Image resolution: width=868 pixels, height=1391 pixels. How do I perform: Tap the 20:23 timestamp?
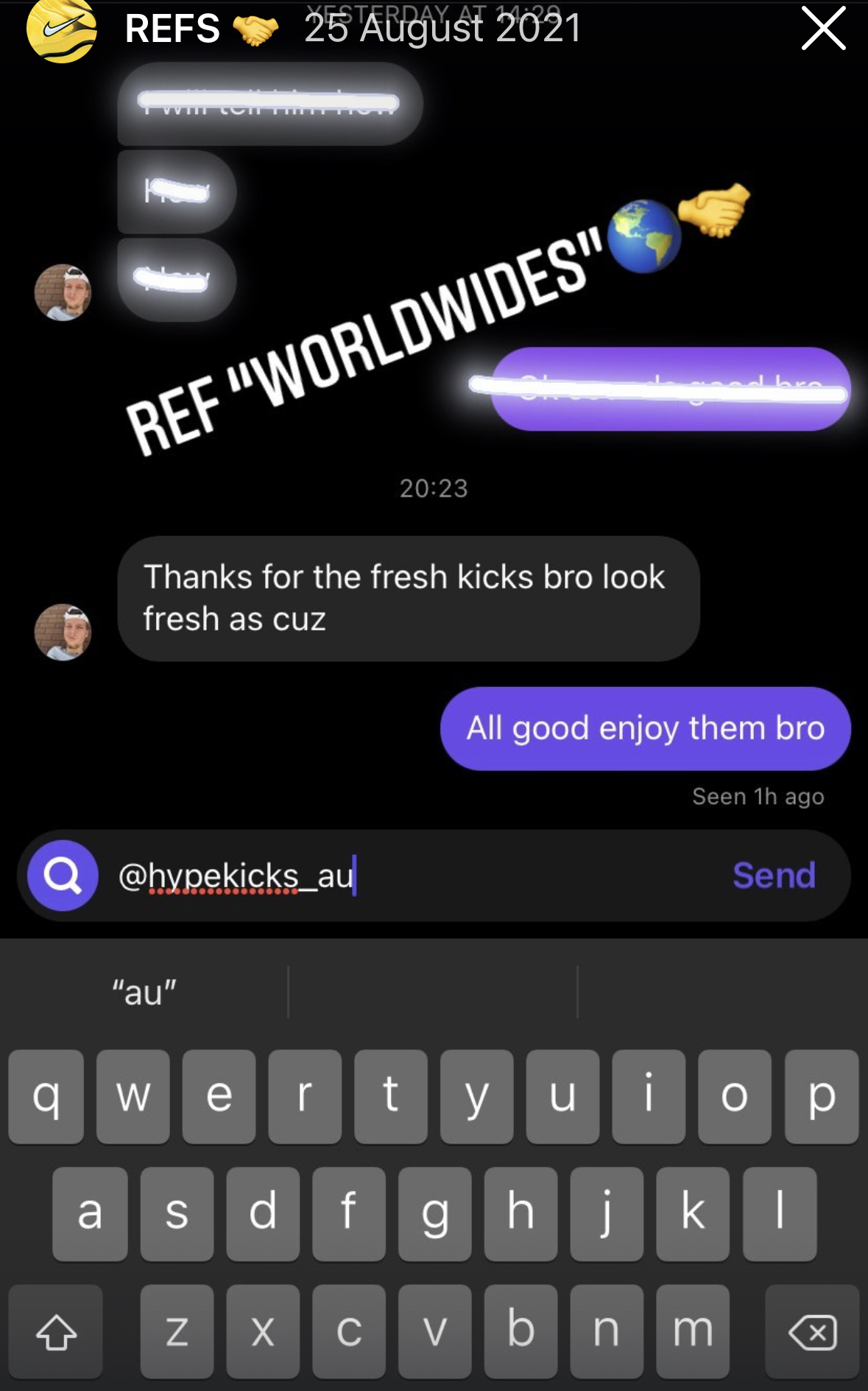(x=434, y=487)
